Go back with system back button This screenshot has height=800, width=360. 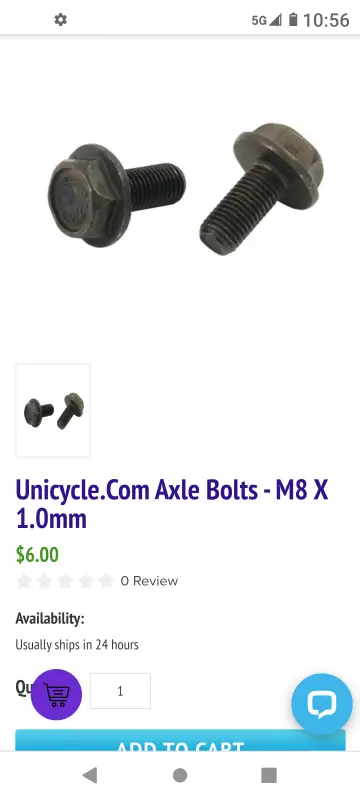90,776
